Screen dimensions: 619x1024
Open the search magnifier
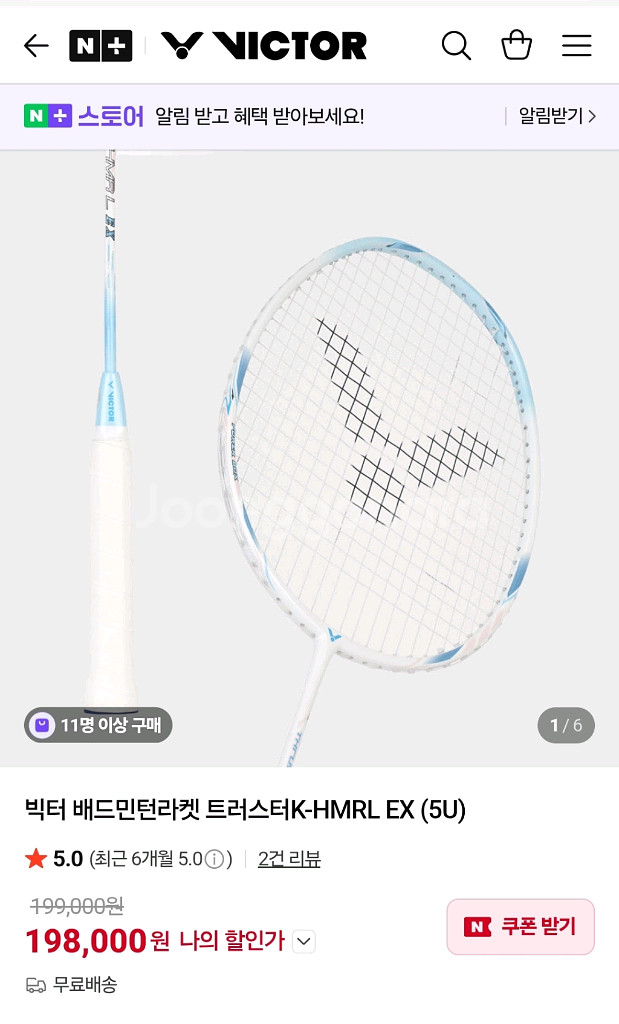coord(456,46)
